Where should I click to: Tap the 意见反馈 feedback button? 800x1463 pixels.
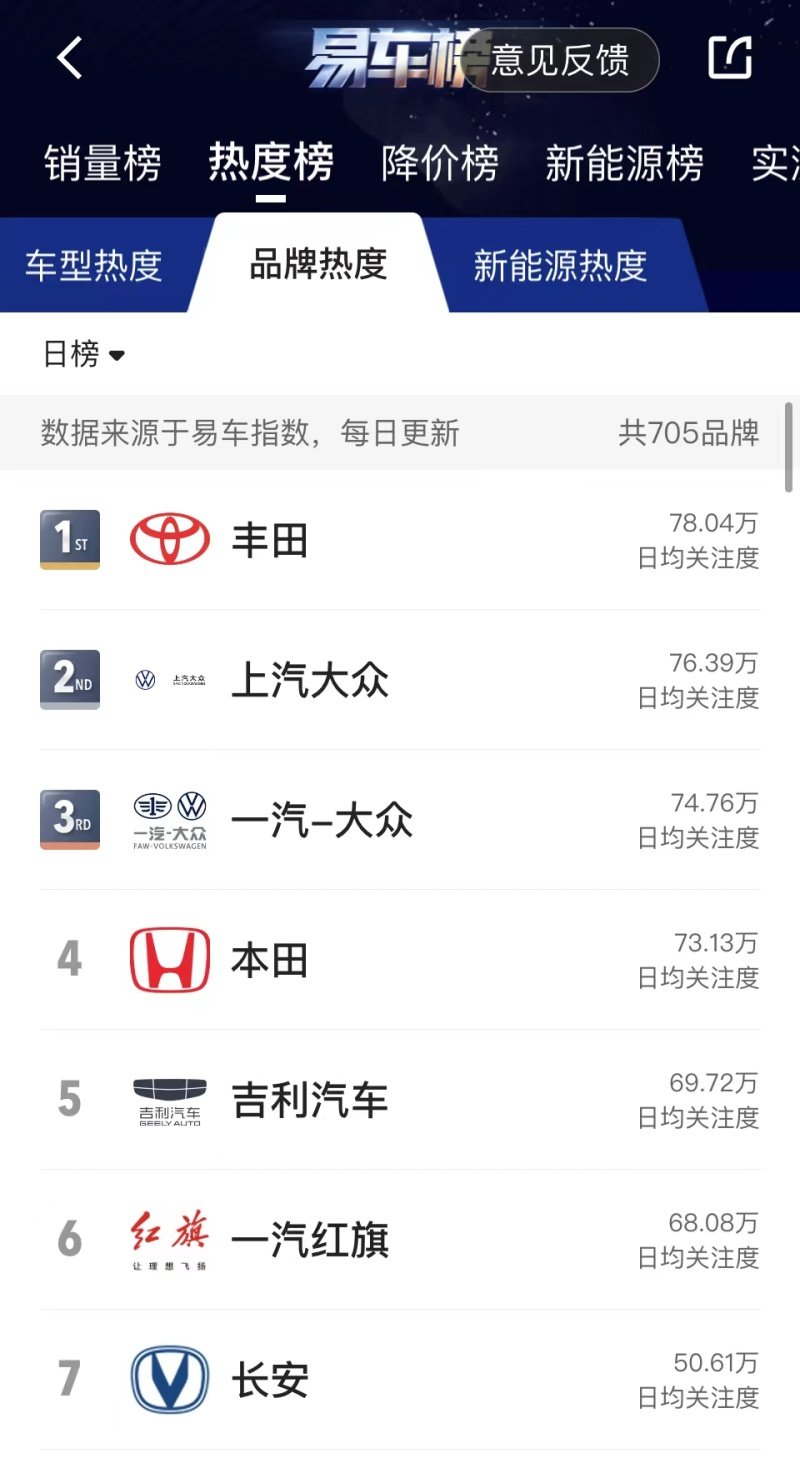560,60
